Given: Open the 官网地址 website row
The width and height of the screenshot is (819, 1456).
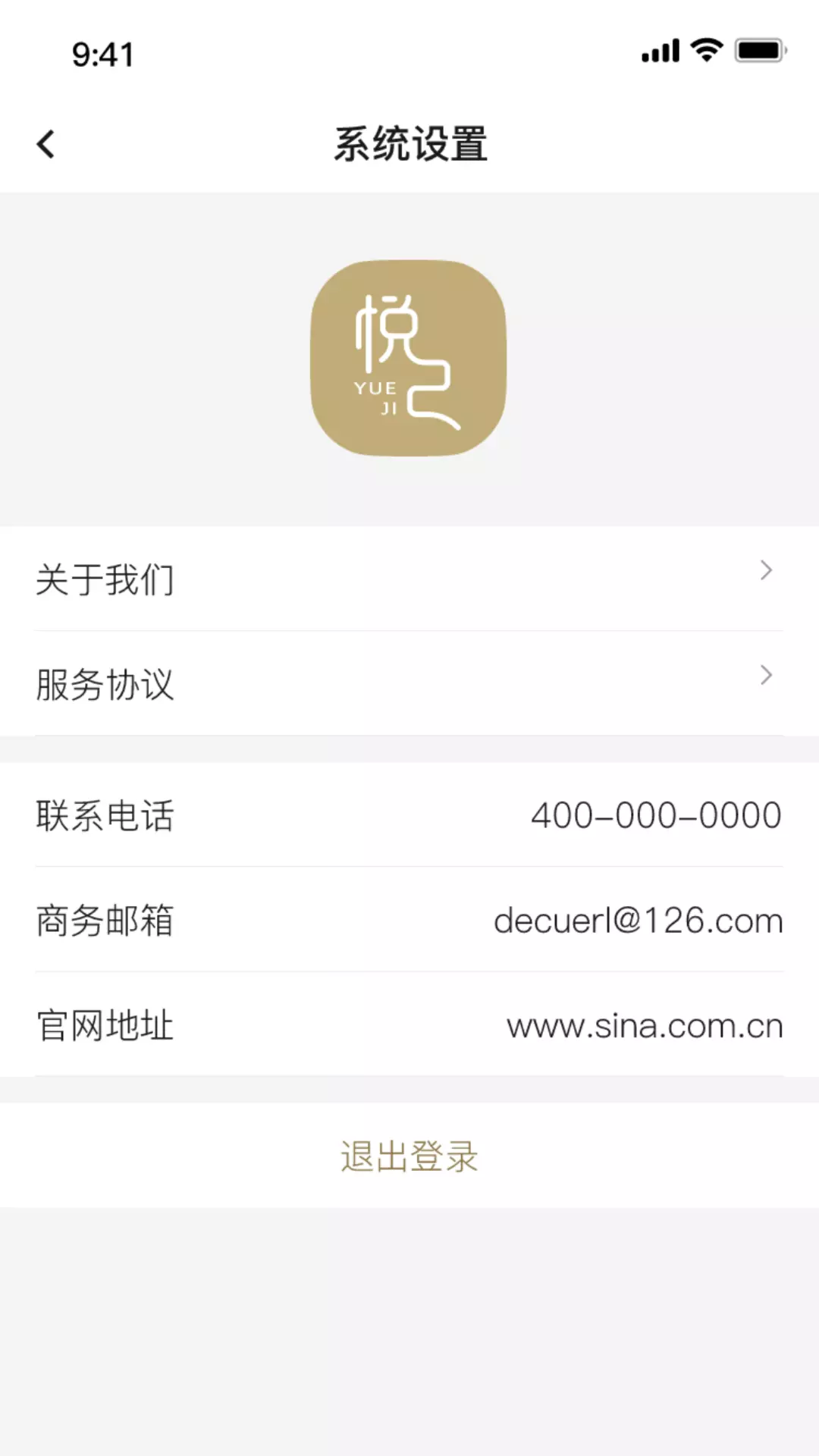Looking at the screenshot, I should pos(409,1025).
